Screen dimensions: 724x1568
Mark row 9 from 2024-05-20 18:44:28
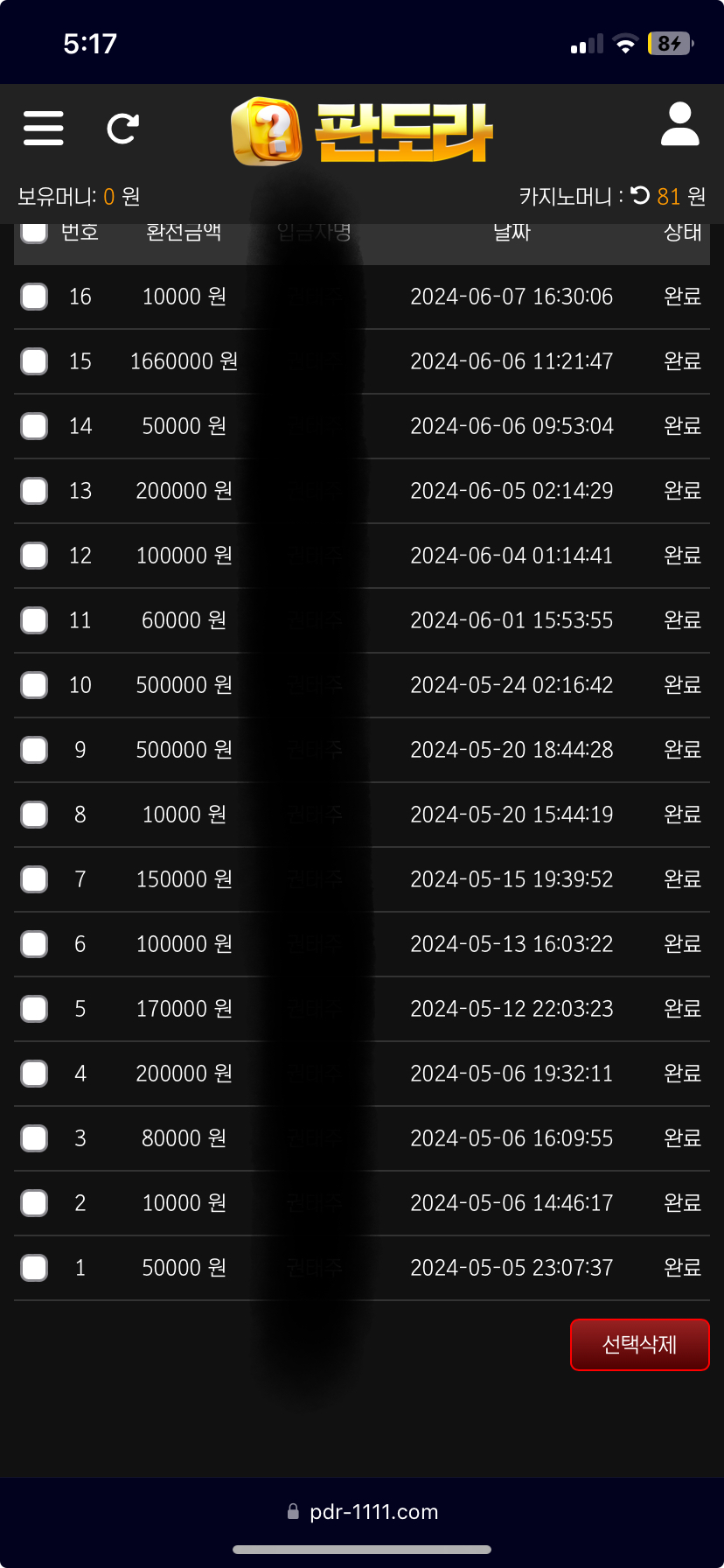coord(34,750)
